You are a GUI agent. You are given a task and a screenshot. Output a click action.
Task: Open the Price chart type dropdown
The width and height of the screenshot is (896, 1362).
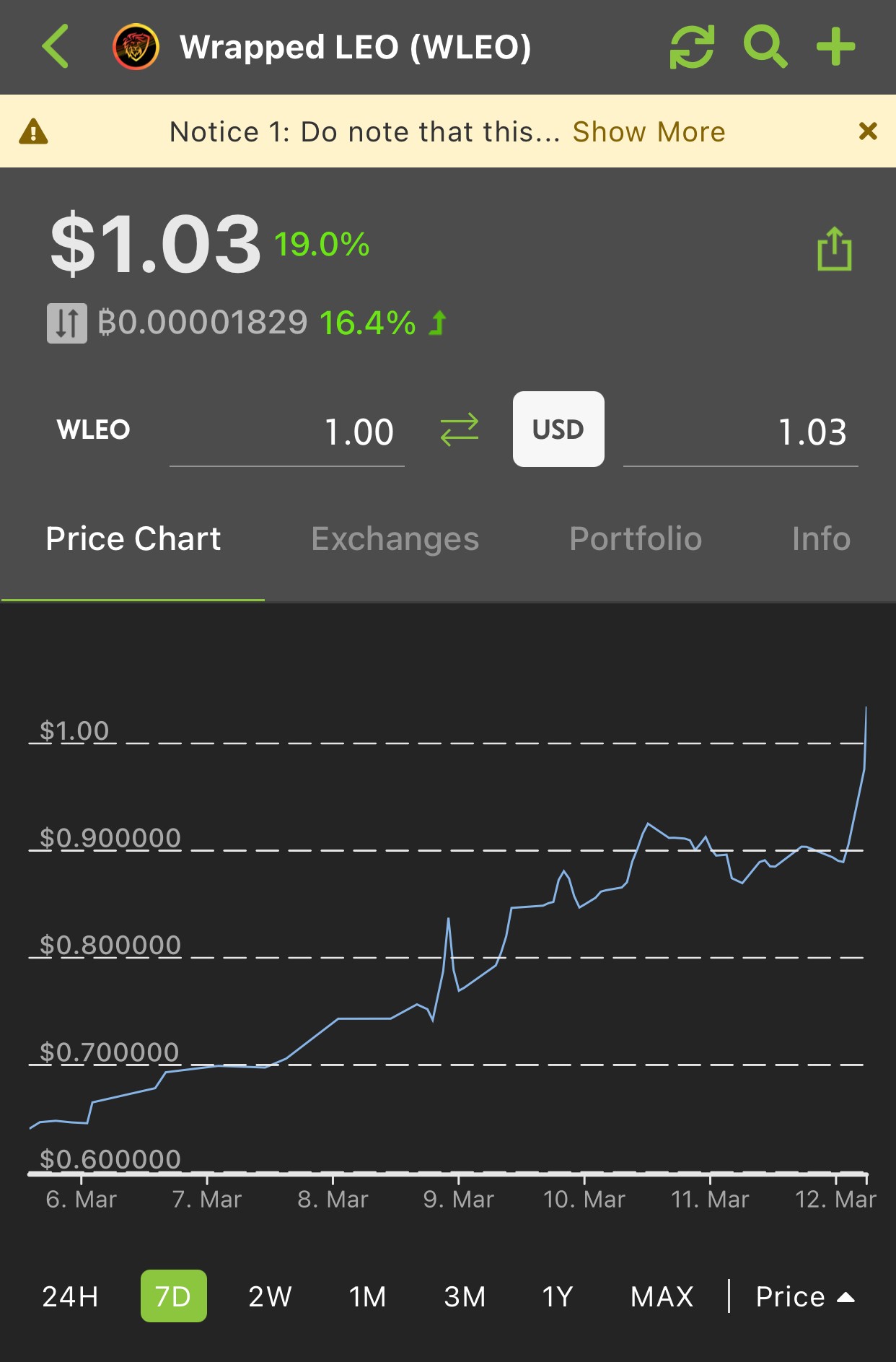tap(804, 1296)
